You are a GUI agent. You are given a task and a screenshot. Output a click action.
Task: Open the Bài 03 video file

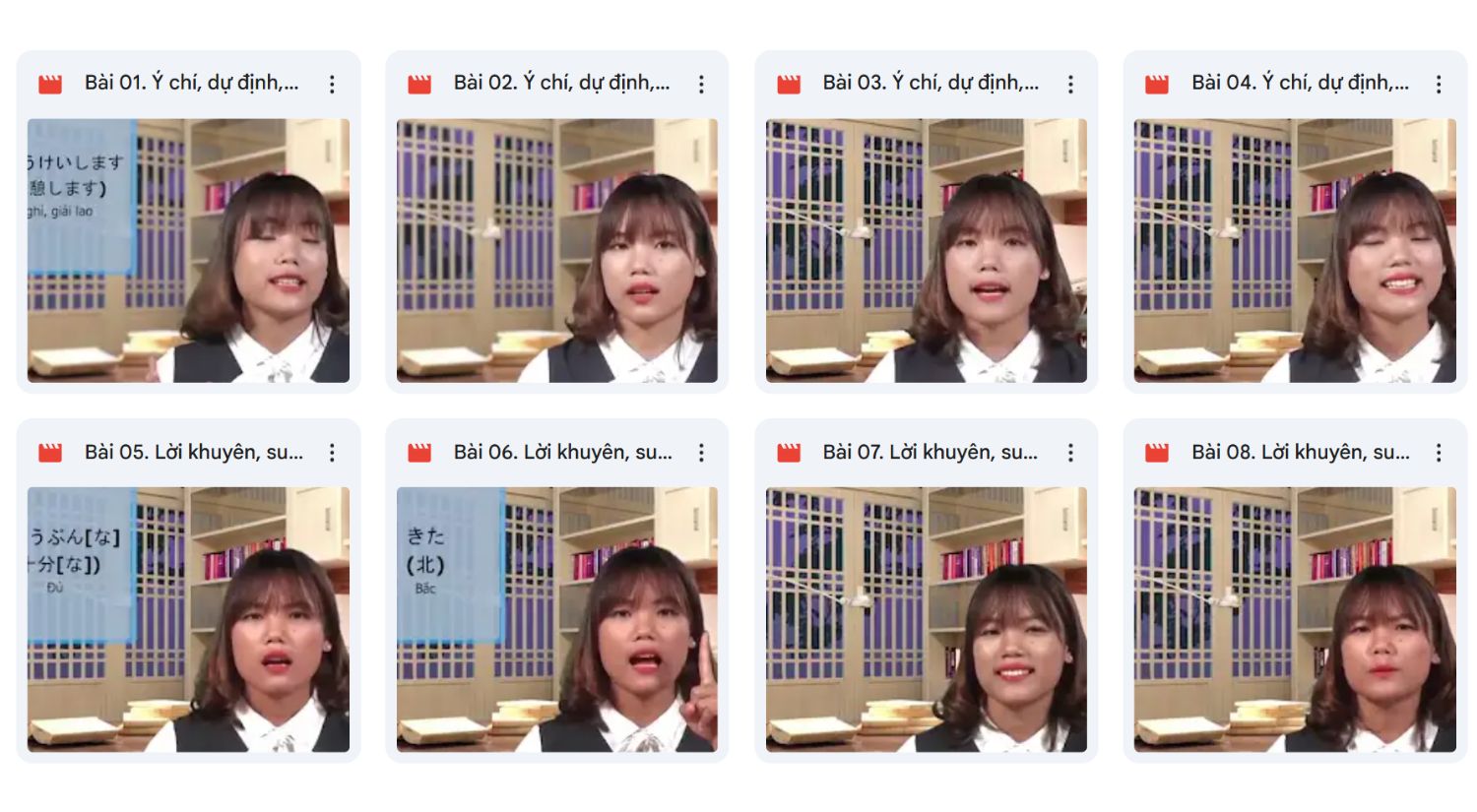[x=926, y=250]
